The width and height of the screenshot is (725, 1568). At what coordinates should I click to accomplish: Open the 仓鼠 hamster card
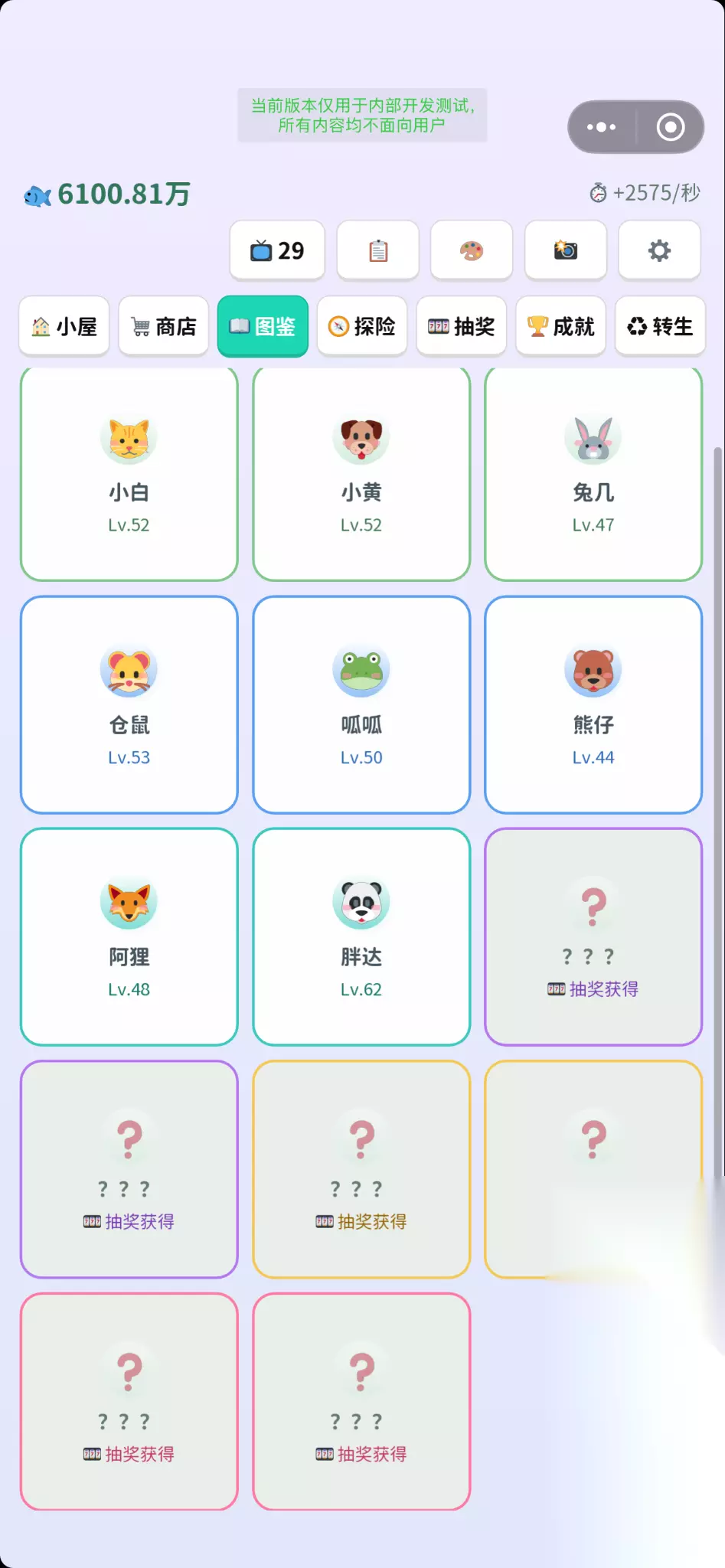[129, 705]
